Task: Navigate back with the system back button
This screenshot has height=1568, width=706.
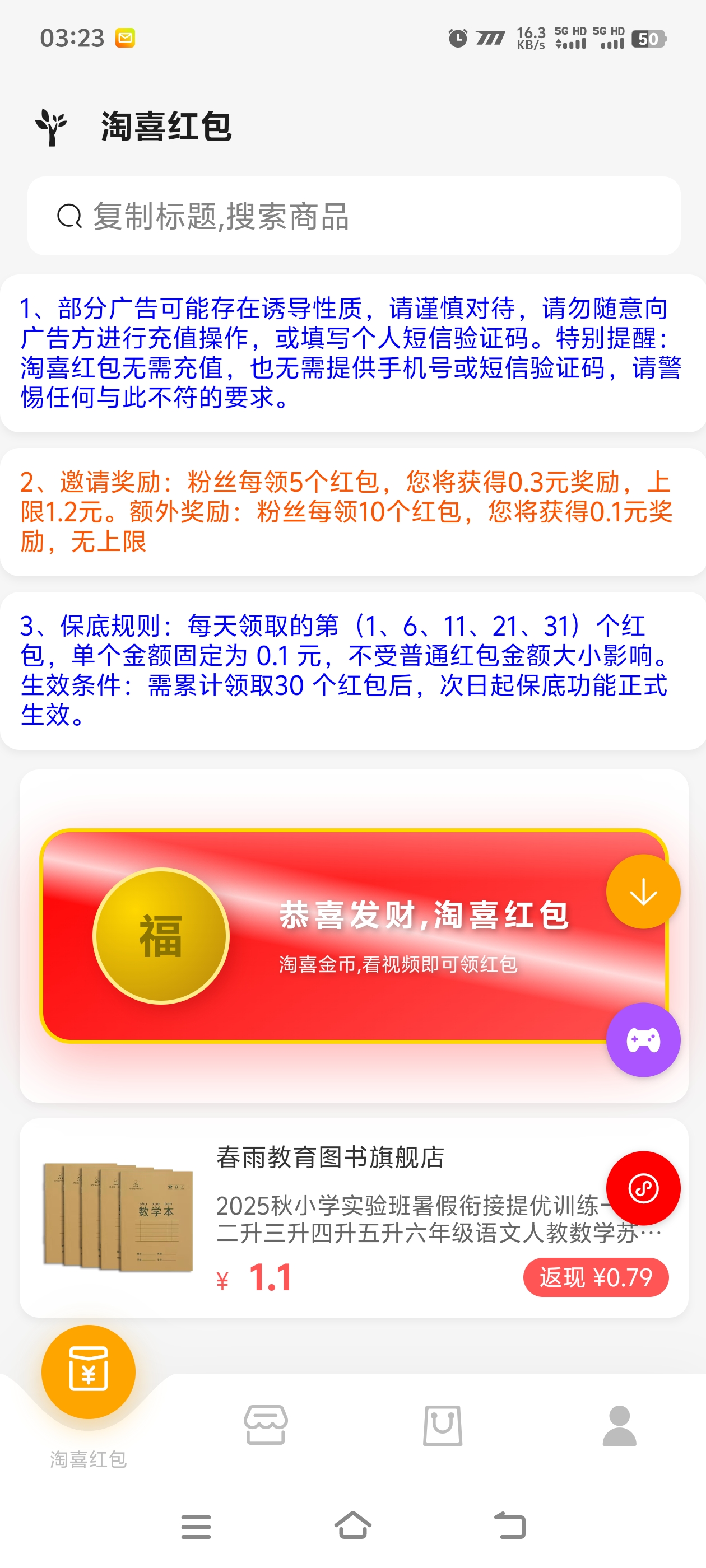Action: click(509, 1525)
